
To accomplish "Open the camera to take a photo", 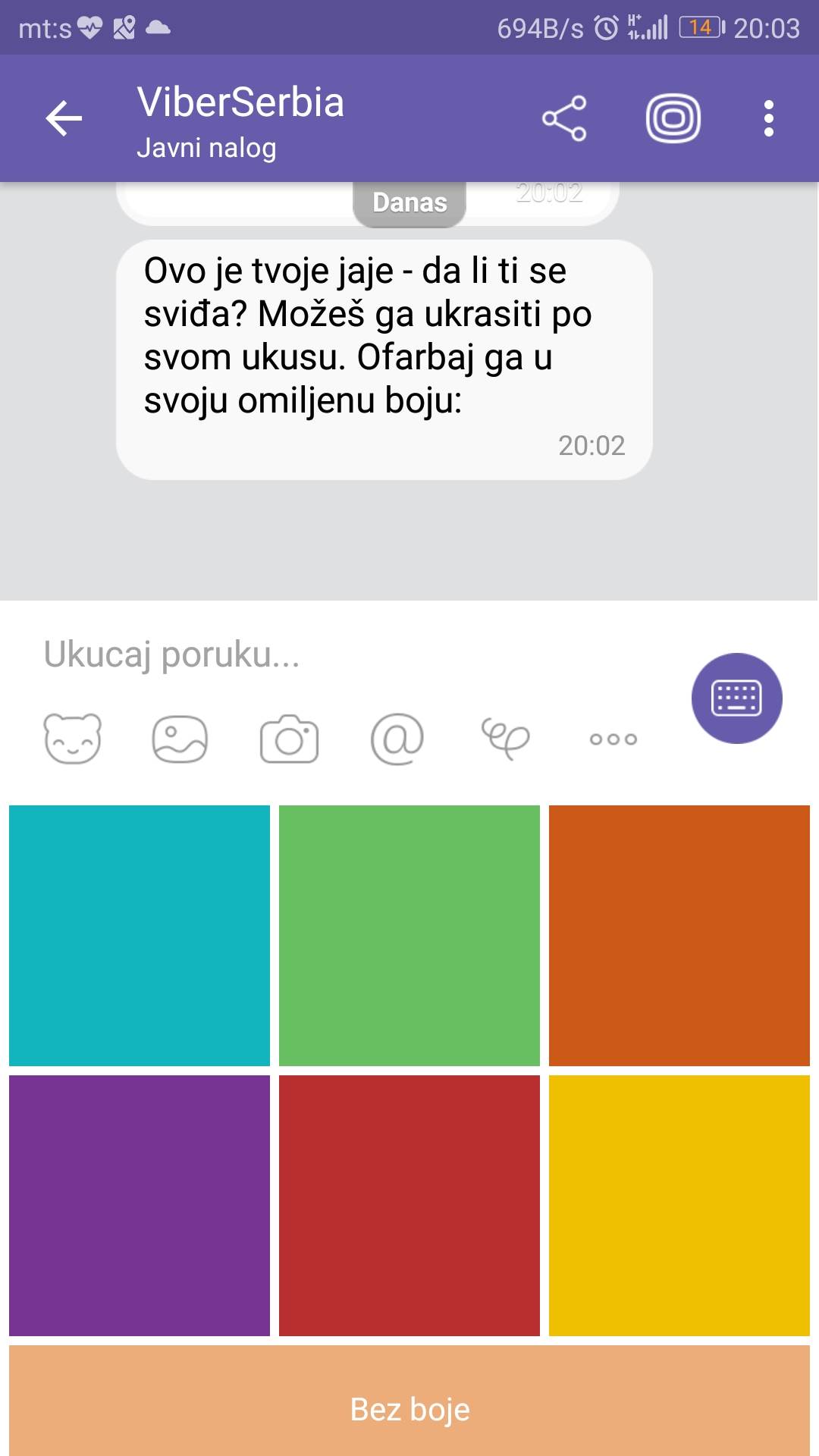I will coord(289,739).
